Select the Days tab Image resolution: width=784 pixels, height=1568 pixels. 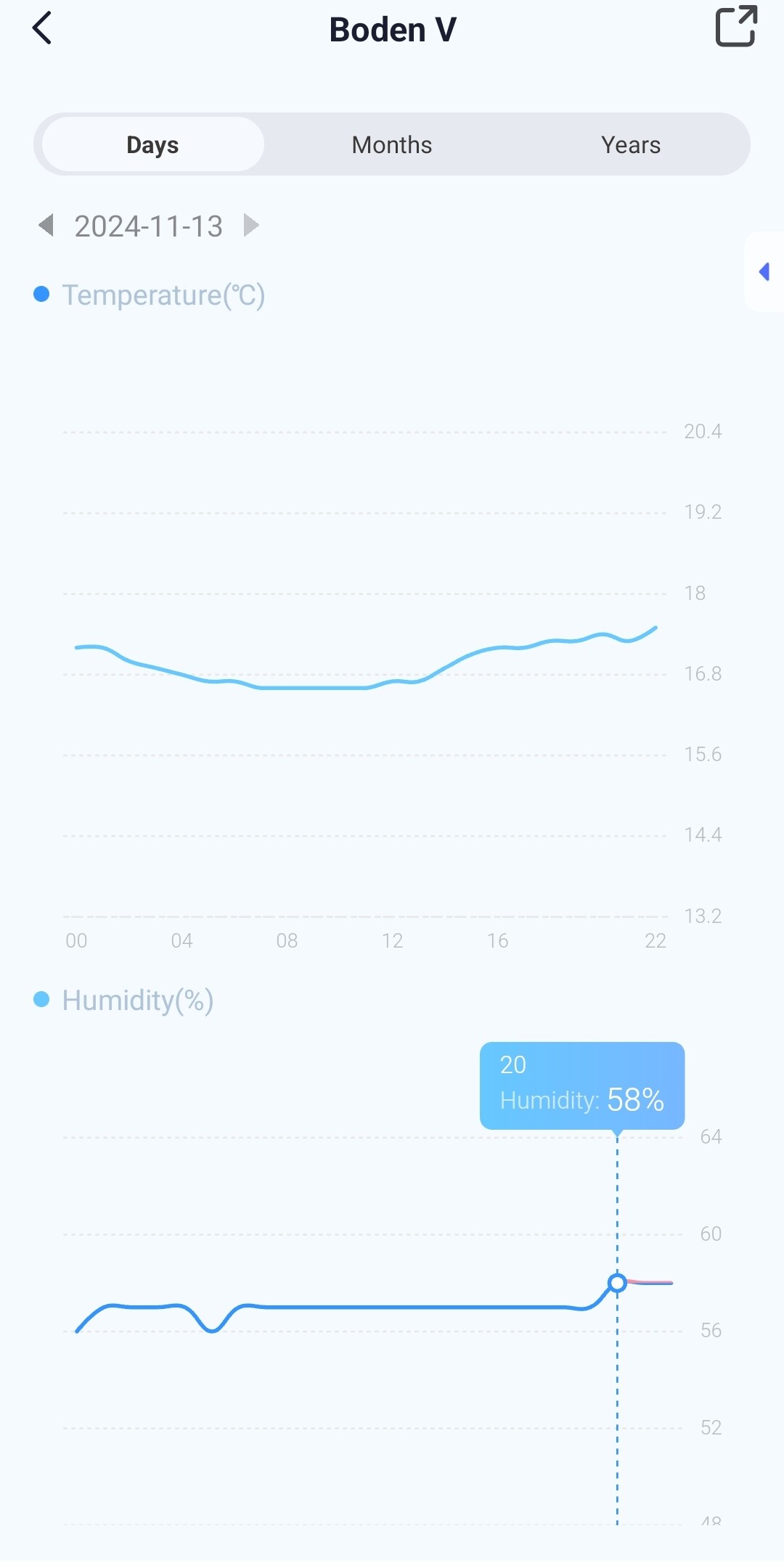152,144
